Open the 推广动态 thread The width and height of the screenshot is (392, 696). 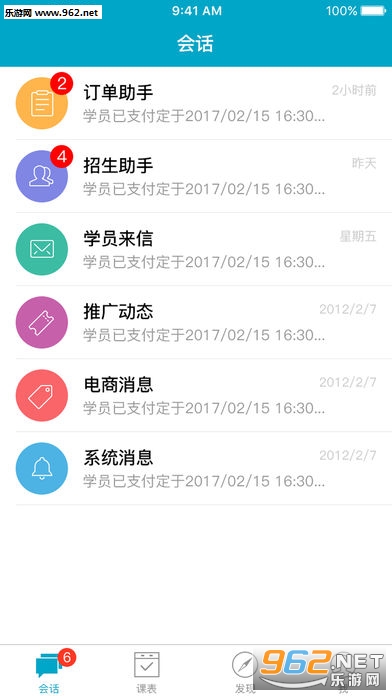(196, 322)
